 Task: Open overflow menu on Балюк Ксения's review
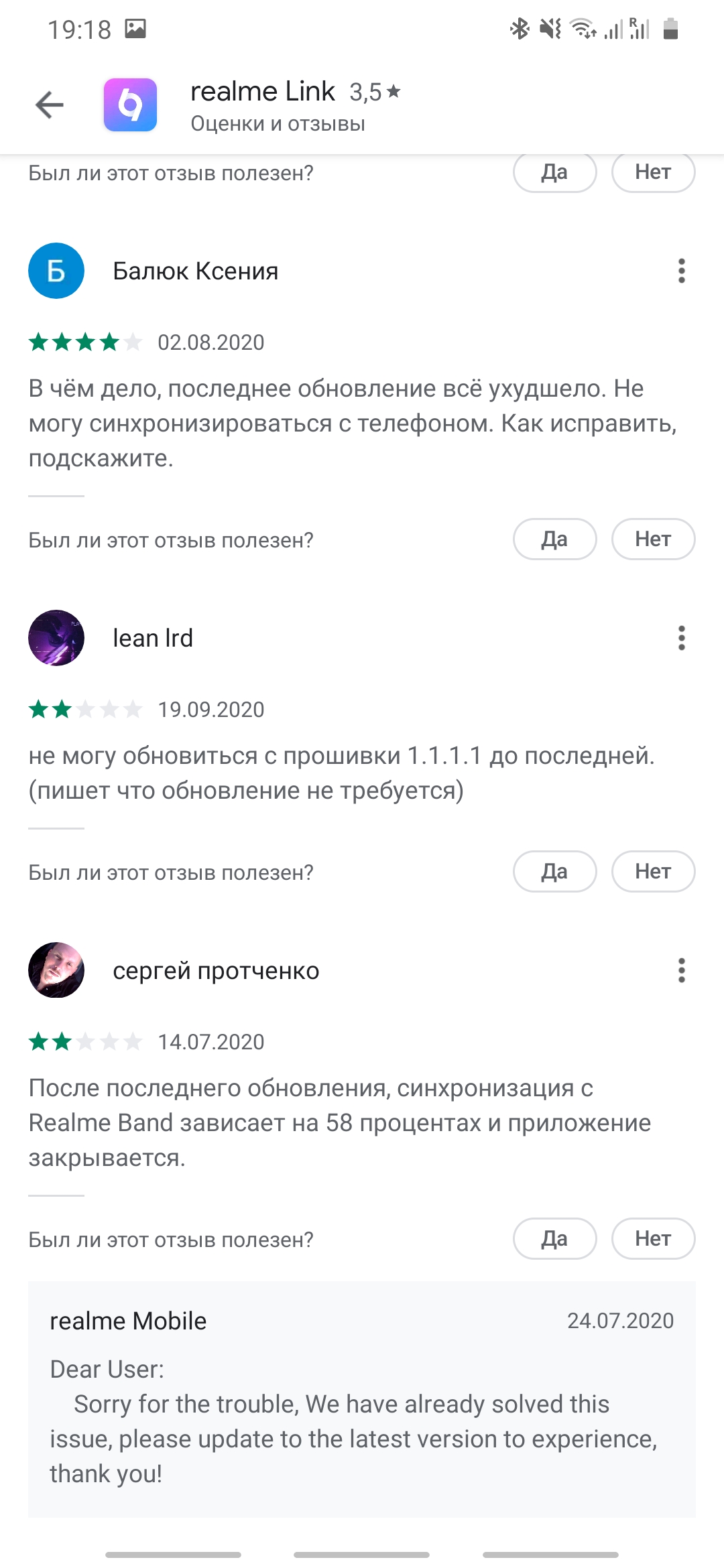click(x=681, y=271)
